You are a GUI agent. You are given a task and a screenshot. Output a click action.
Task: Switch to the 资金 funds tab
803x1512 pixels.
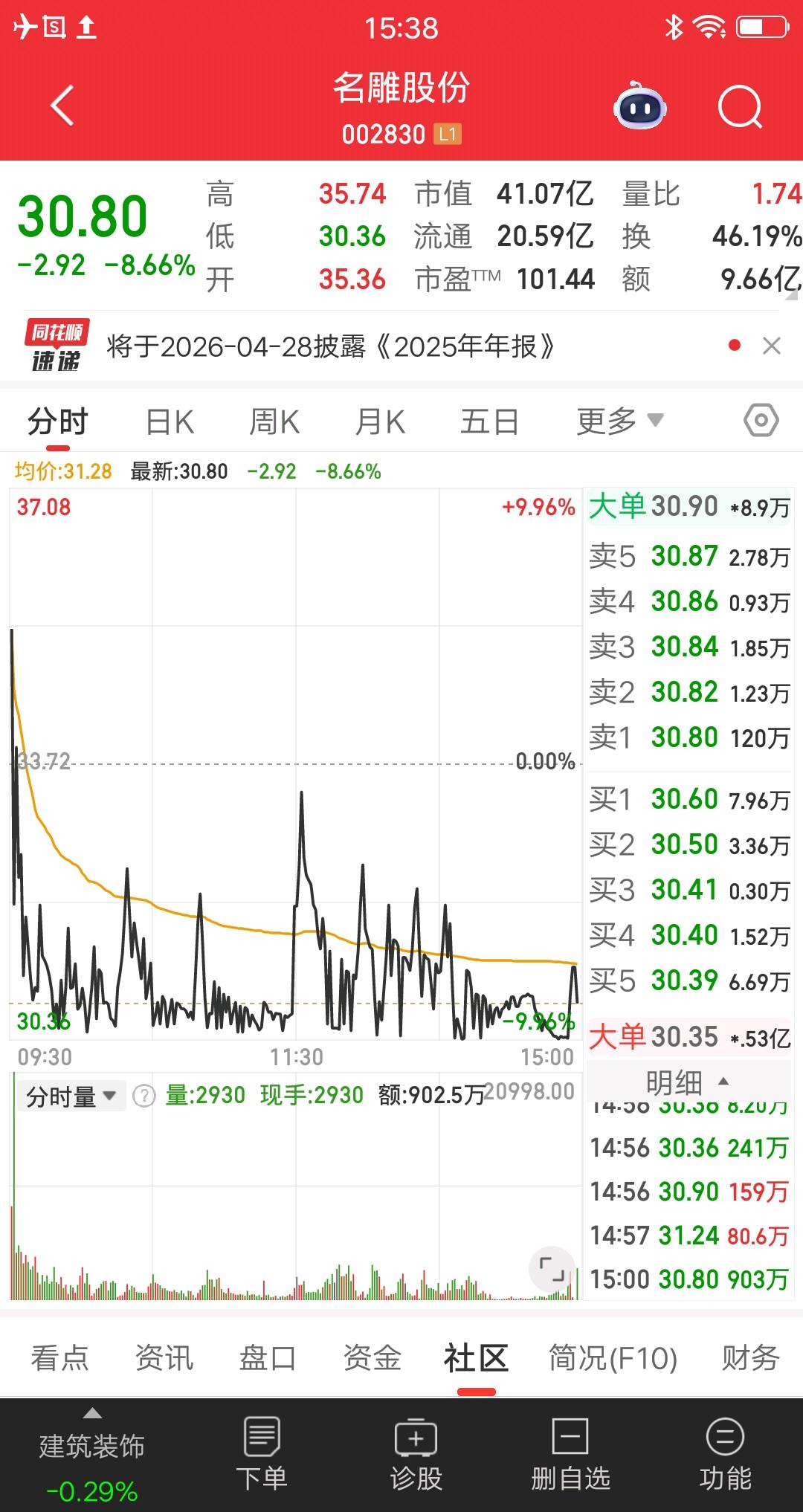[372, 1357]
